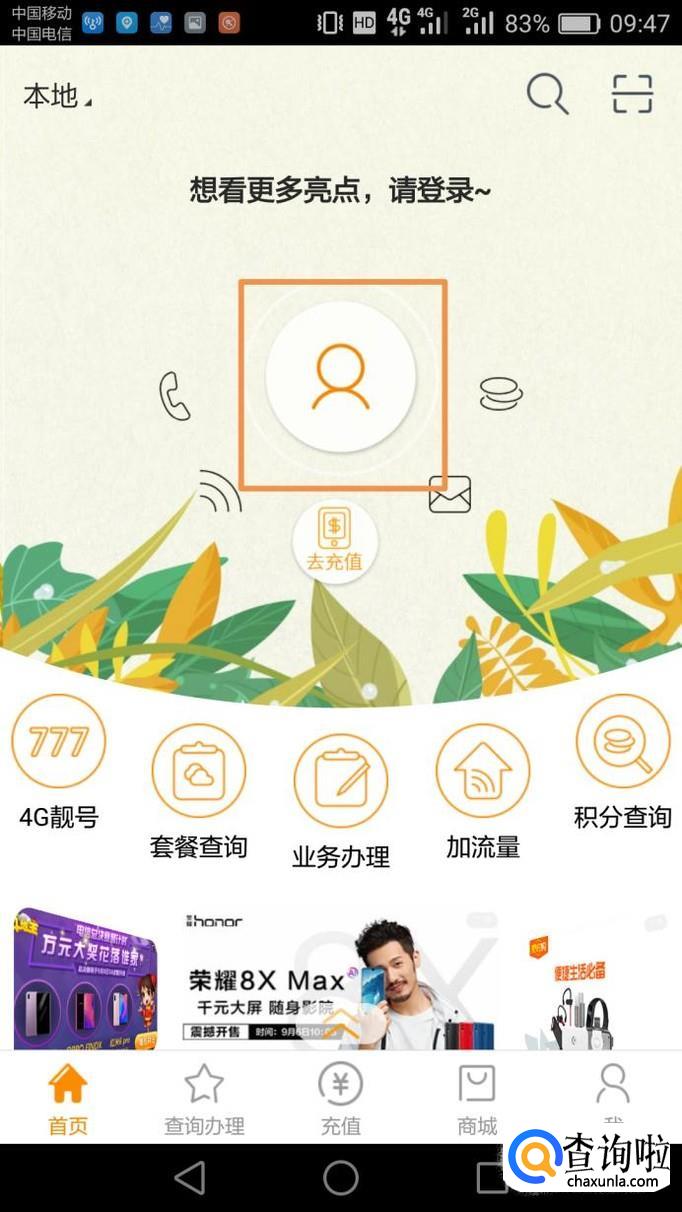This screenshot has height=1212, width=682.
Task: Switch to the 充值 tab
Action: tap(340, 1098)
